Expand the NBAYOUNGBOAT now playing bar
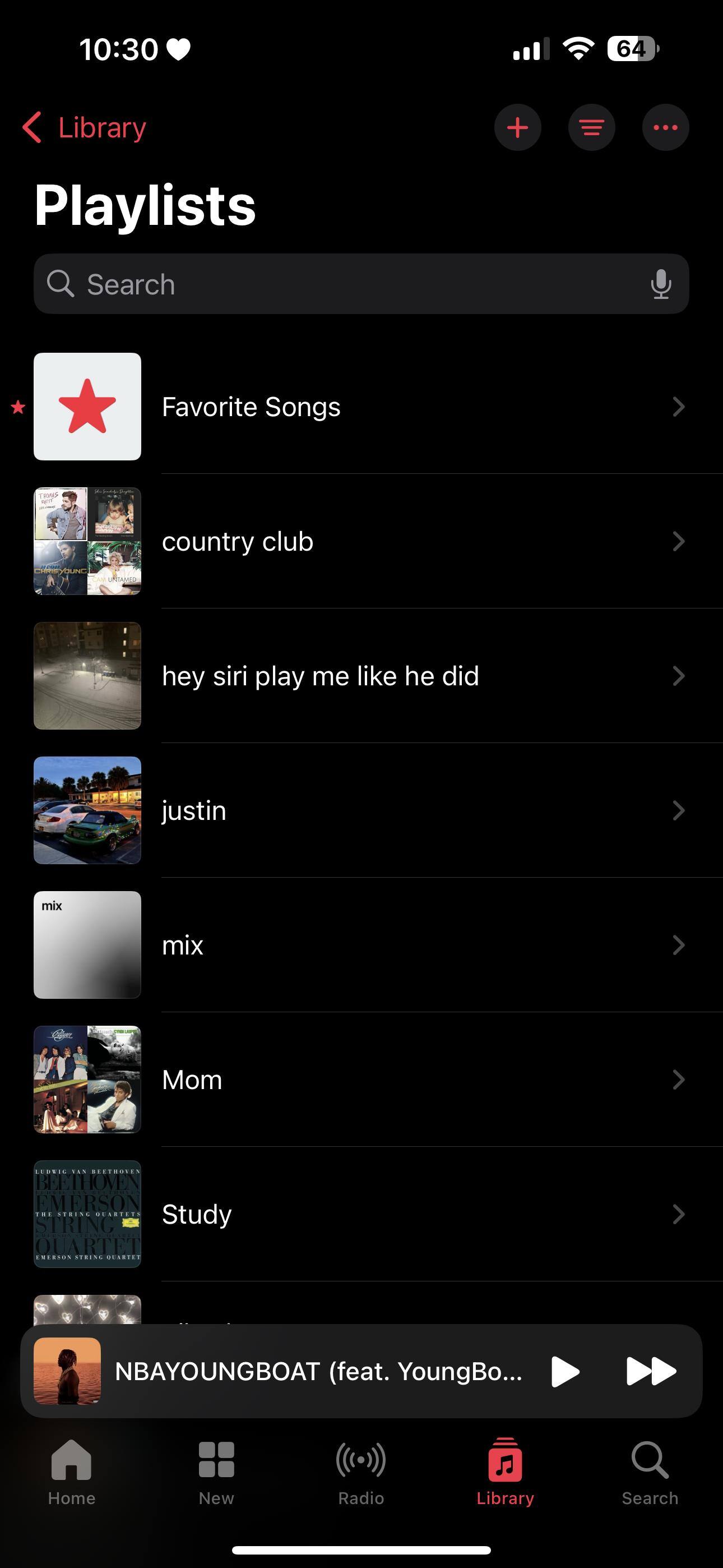Image resolution: width=723 pixels, height=1568 pixels. coord(317,1371)
